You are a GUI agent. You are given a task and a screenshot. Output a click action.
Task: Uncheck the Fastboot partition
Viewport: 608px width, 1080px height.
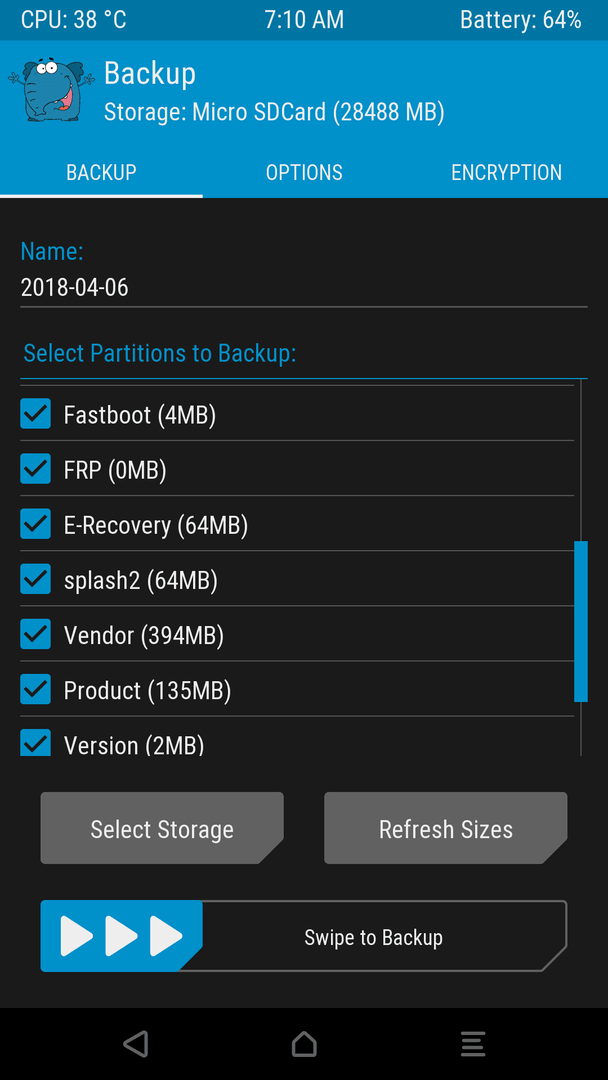[x=35, y=414]
